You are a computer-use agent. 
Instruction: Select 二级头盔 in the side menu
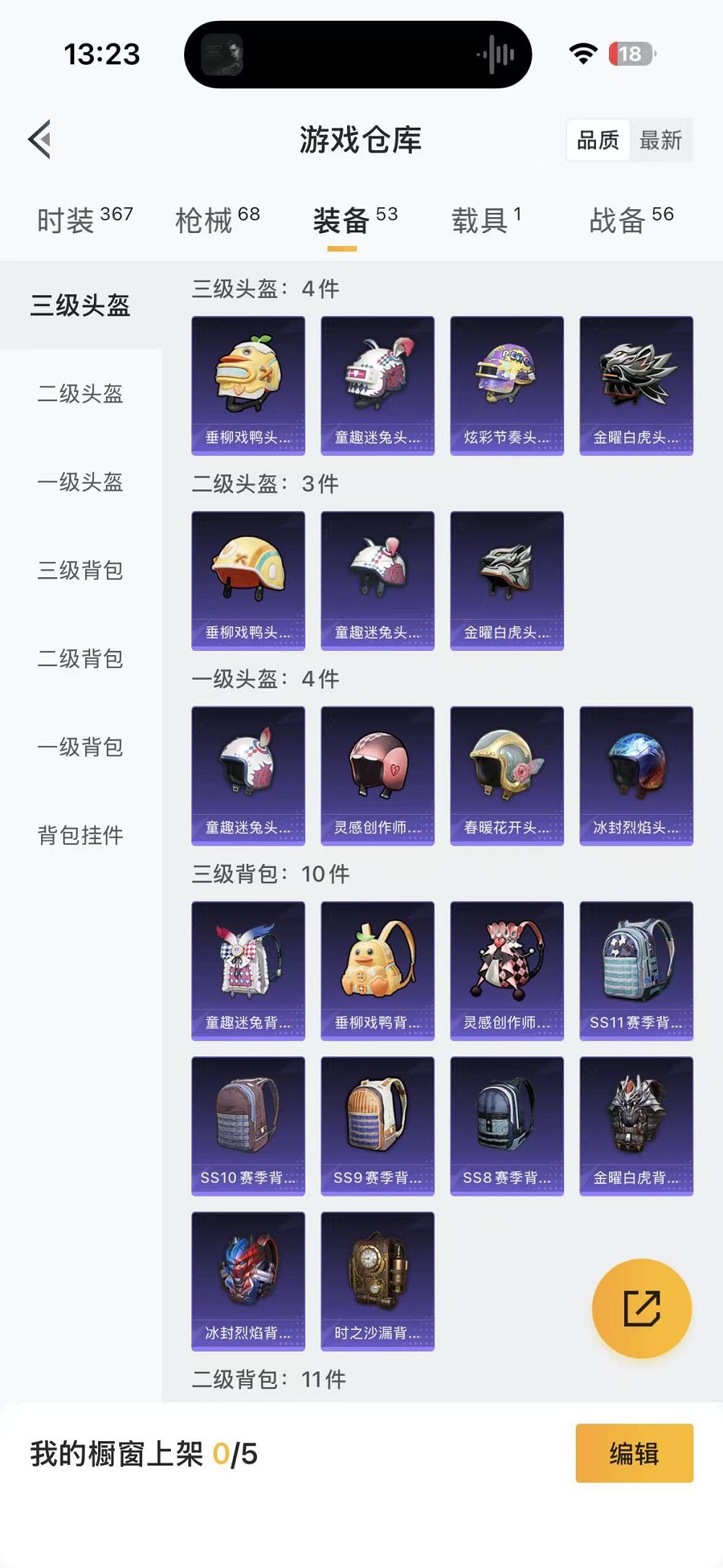click(81, 394)
